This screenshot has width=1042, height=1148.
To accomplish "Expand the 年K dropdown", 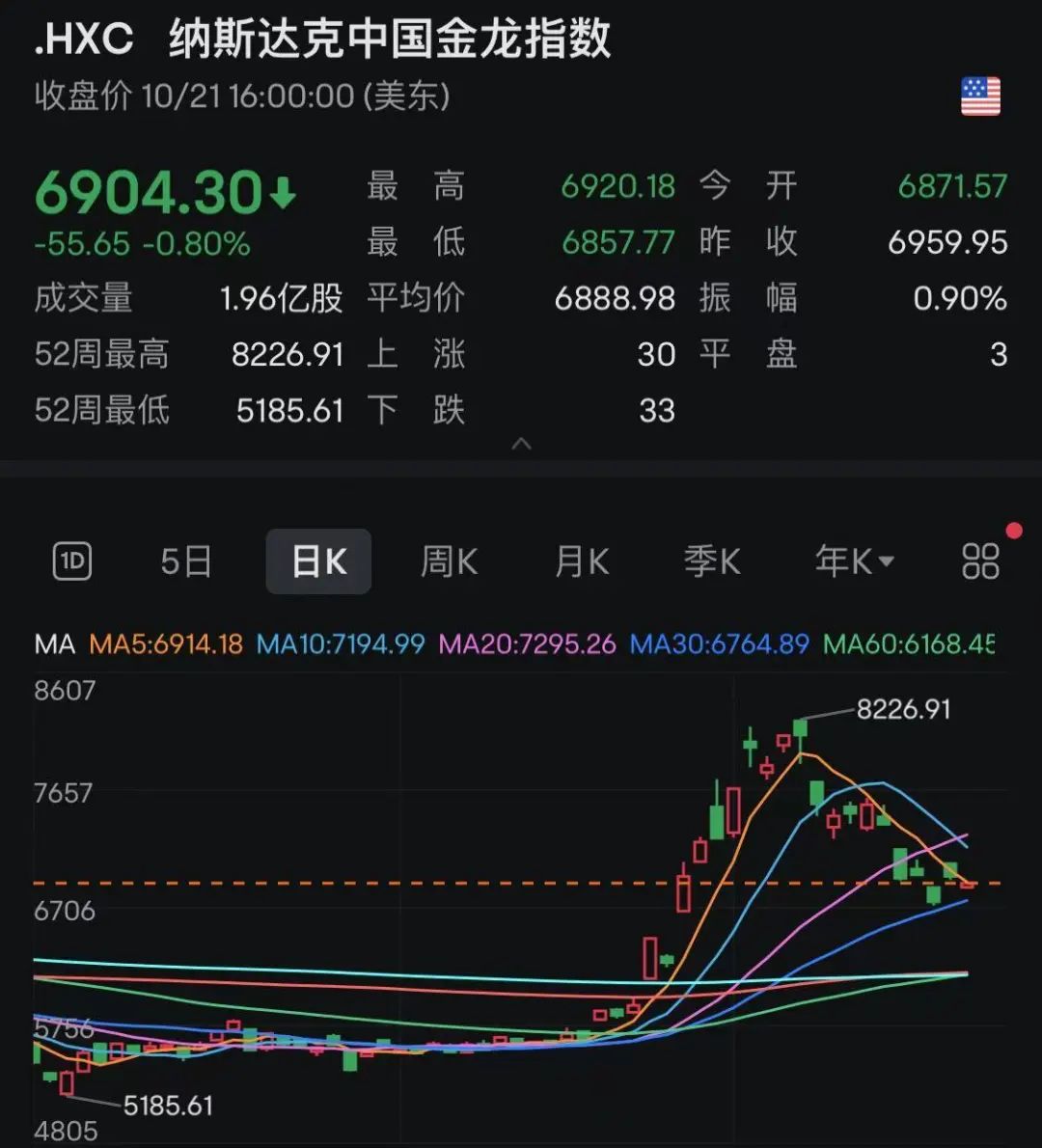I will [x=854, y=560].
